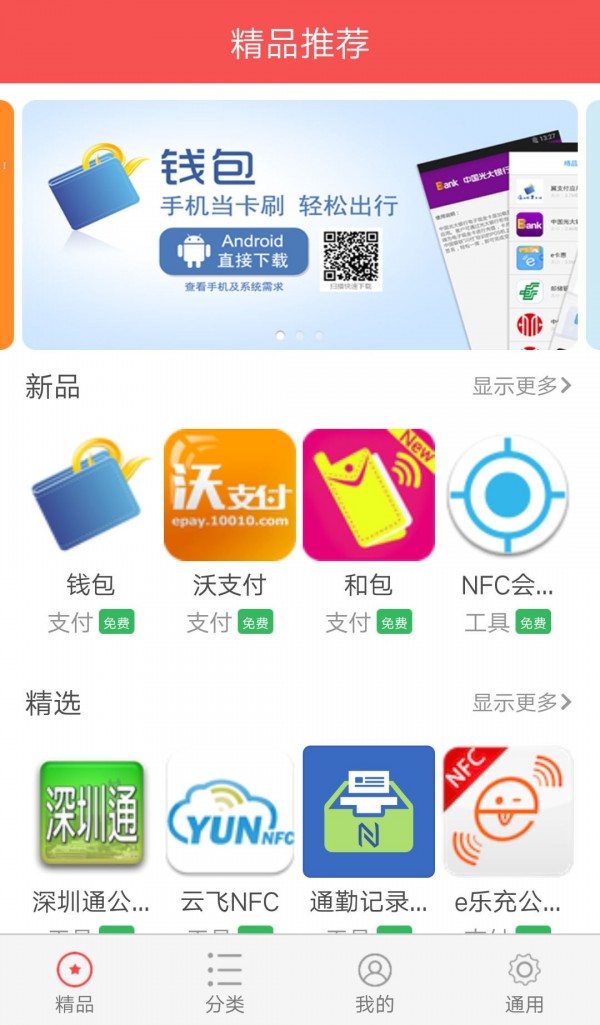Viewport: 600px width, 1025px height.
Task: Open the 钱包 app in 新品
Action: [91, 495]
